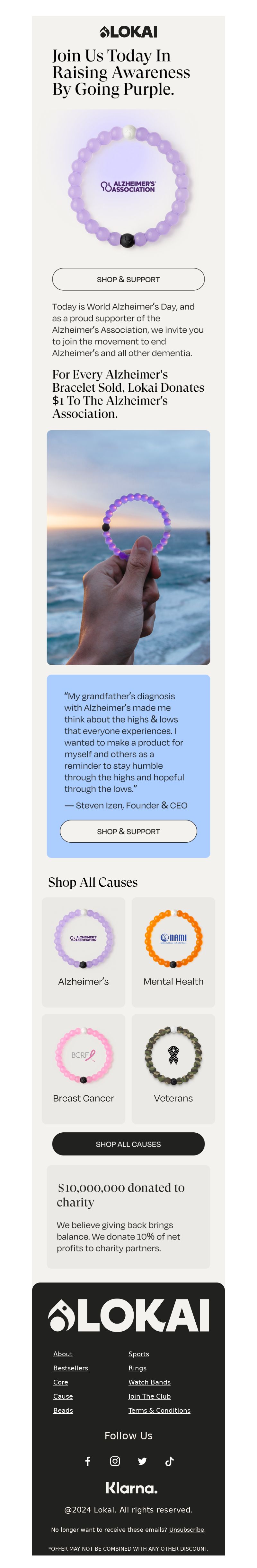
Task: Open the Mental Health bracelet card
Action: (173, 951)
